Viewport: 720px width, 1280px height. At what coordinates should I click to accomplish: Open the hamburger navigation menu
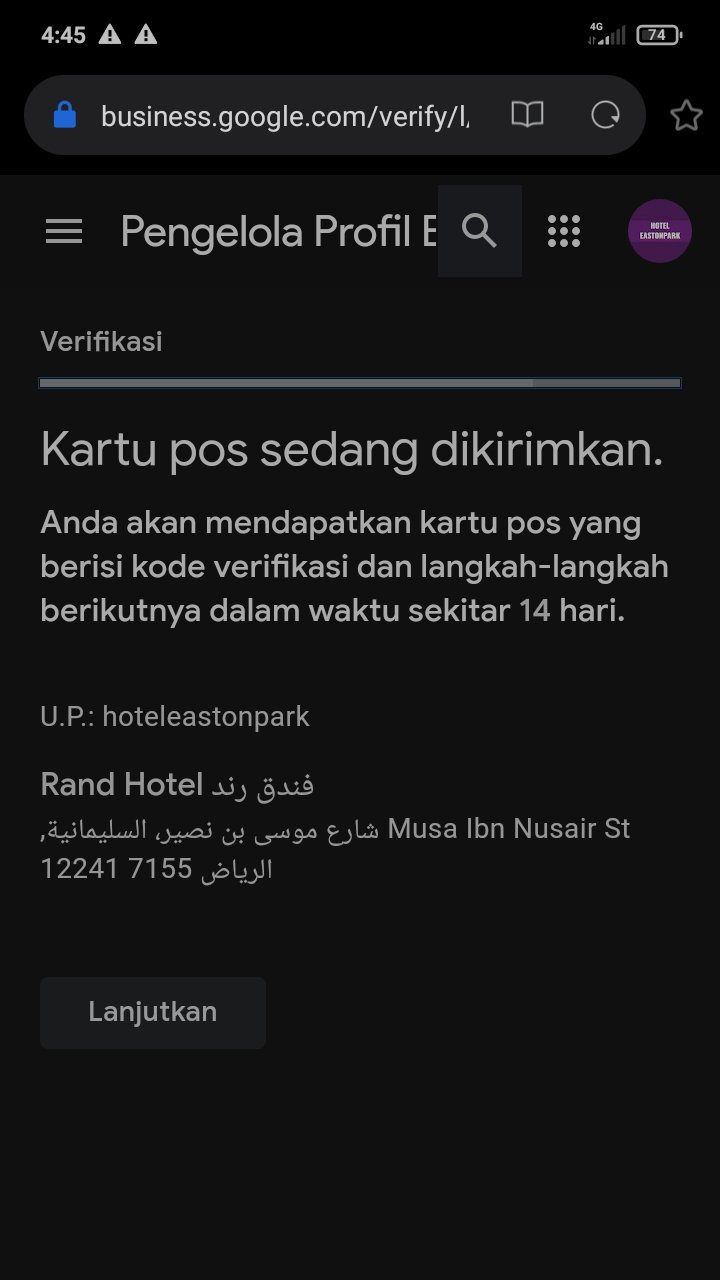[x=64, y=232]
